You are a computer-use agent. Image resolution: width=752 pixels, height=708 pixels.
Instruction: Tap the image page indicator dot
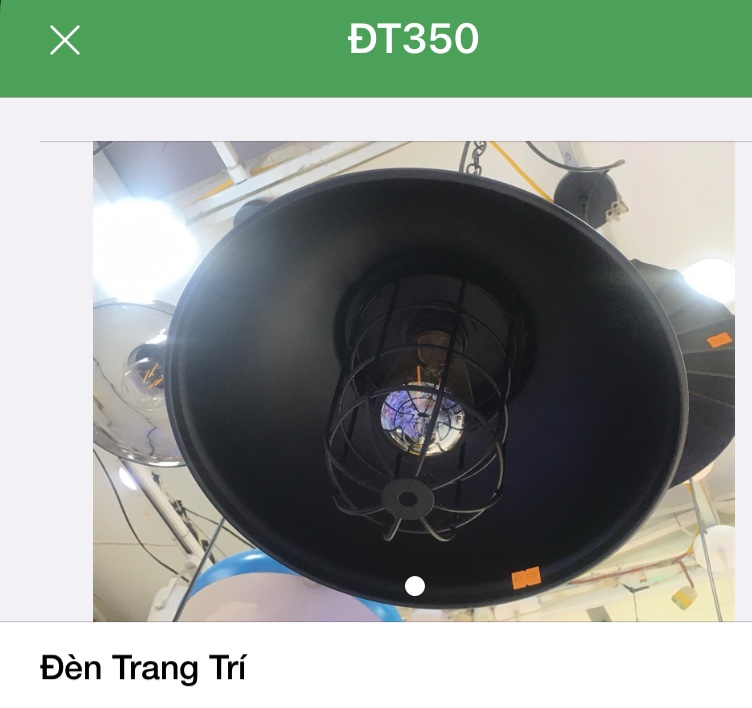click(x=415, y=586)
